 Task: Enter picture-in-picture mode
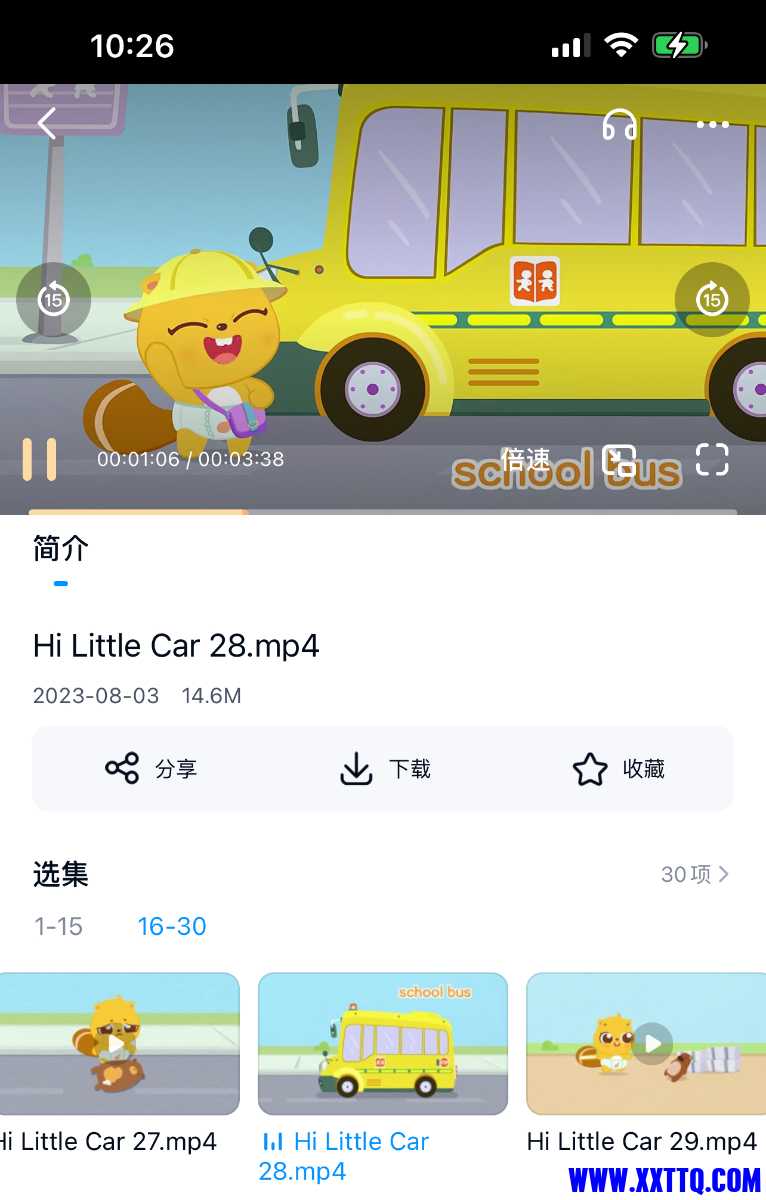point(619,460)
